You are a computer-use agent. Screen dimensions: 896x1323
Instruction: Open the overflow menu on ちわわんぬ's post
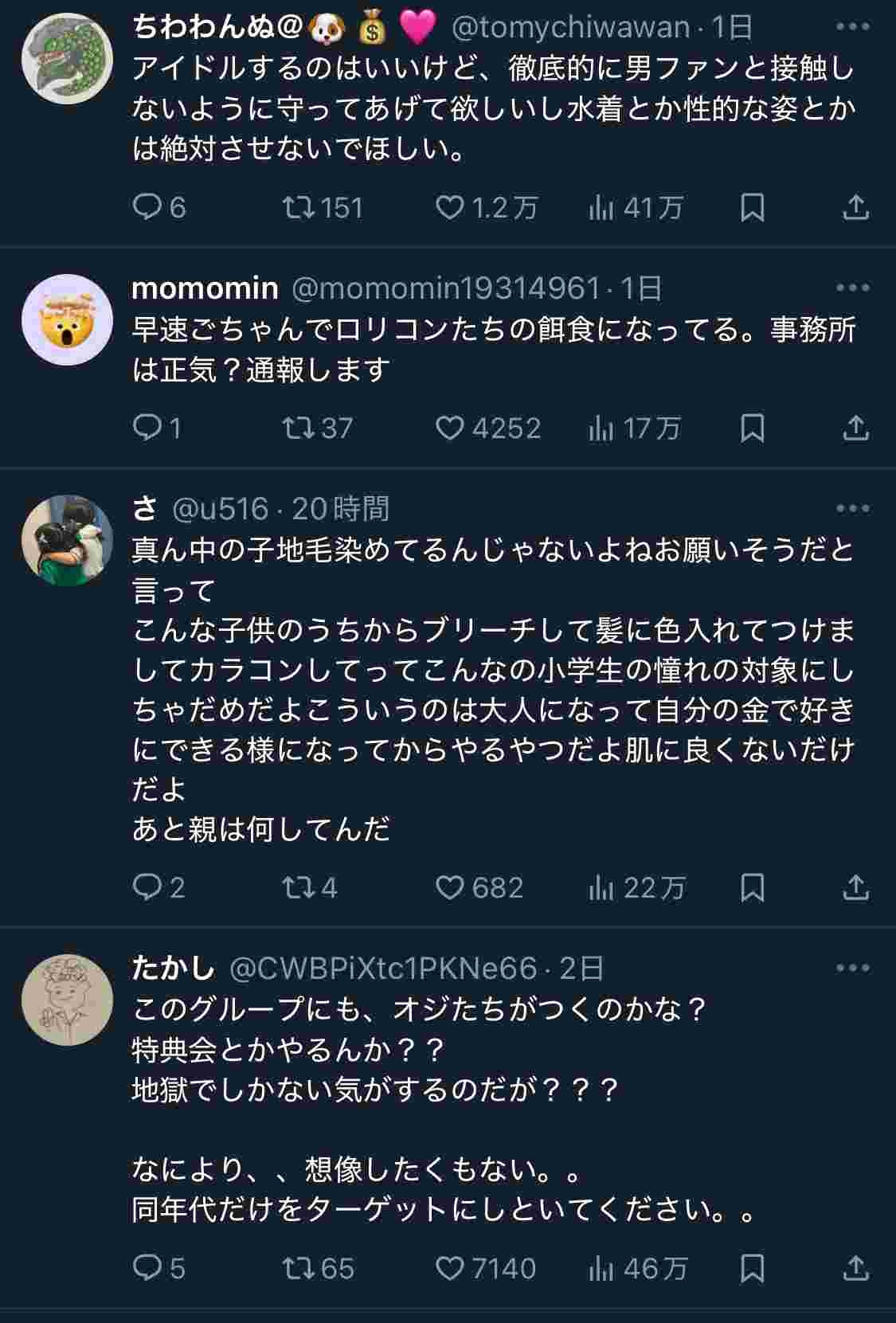853,27
